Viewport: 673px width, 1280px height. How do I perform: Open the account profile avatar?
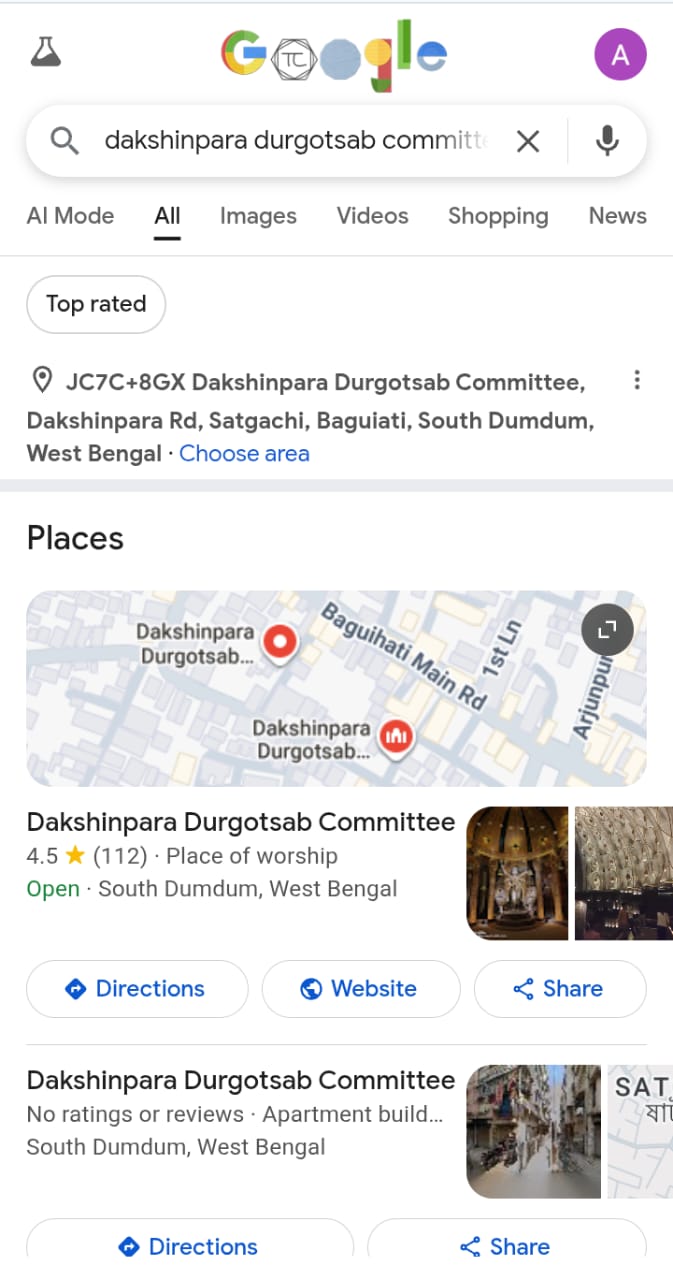620,54
